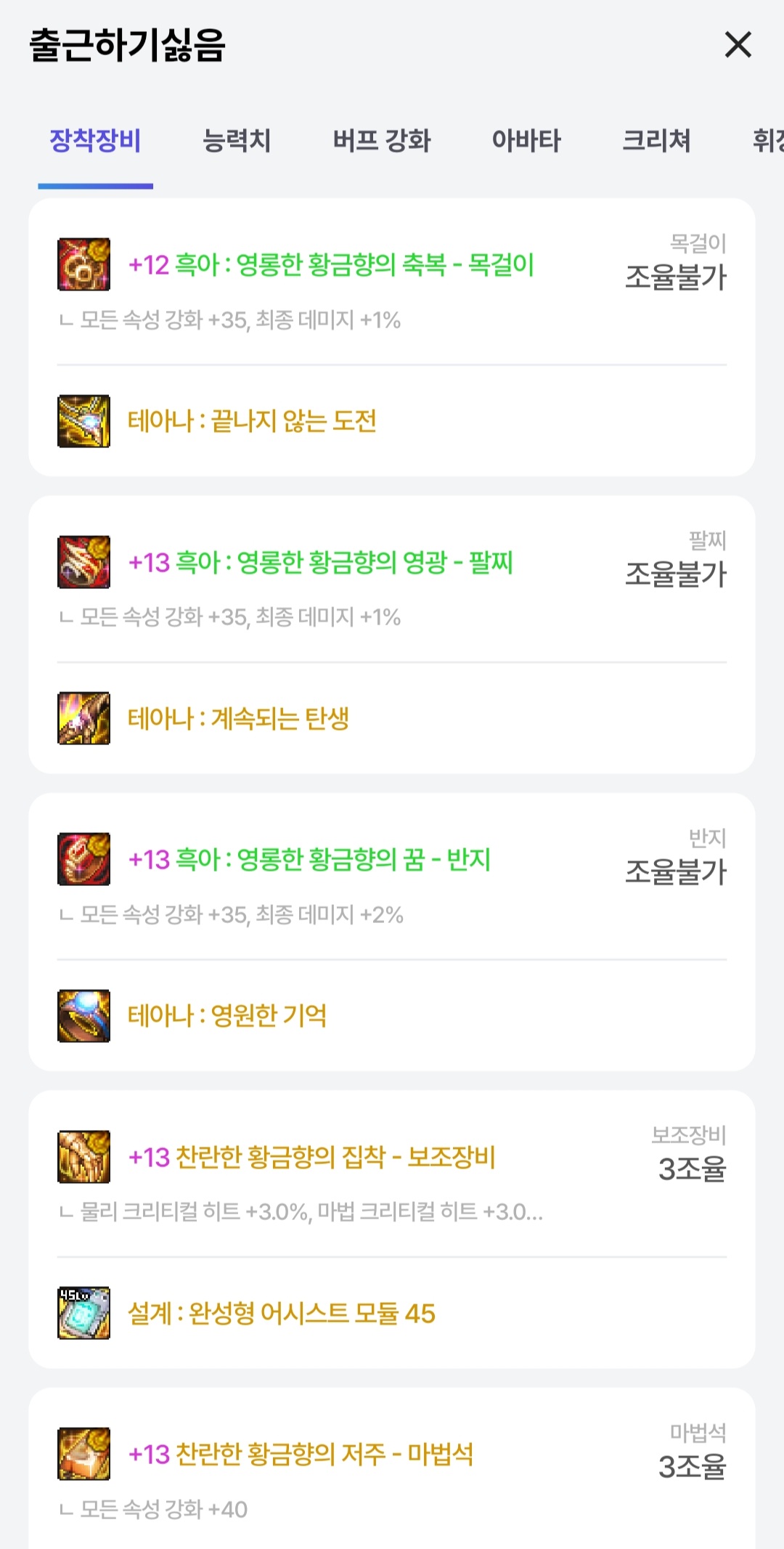Open the 아바타 tab
Image resolution: width=784 pixels, height=1549 pixels.
tap(526, 140)
